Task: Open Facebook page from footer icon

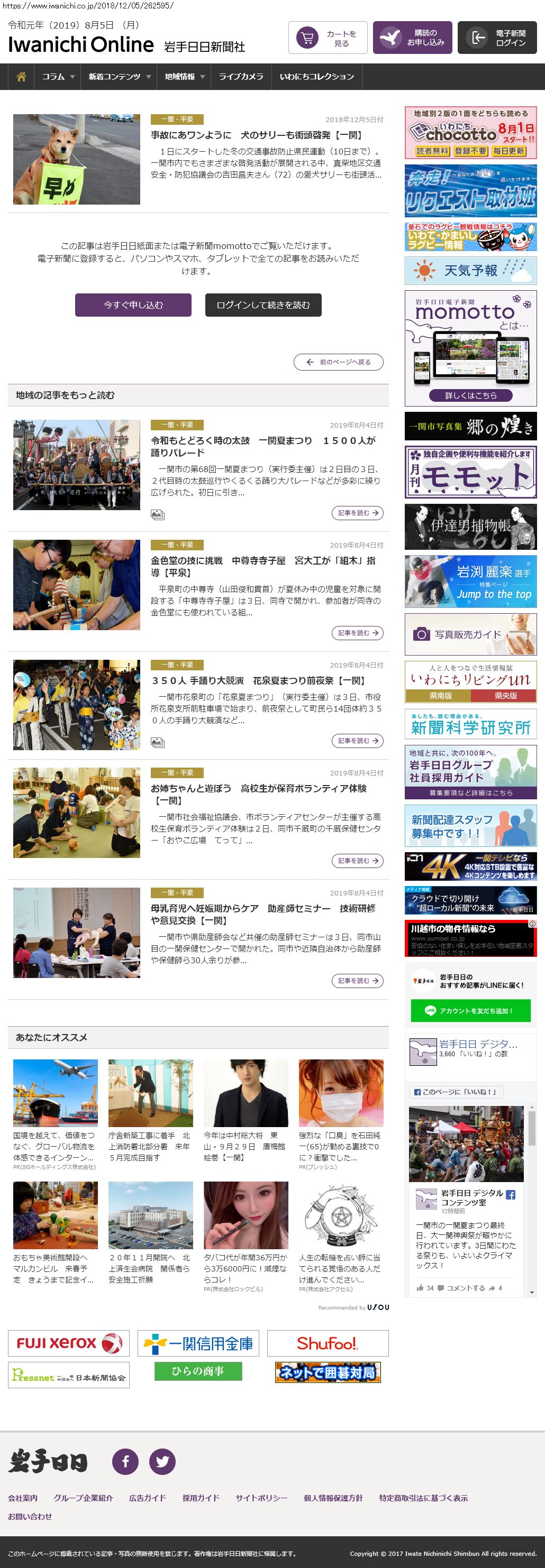Action: tap(125, 1461)
